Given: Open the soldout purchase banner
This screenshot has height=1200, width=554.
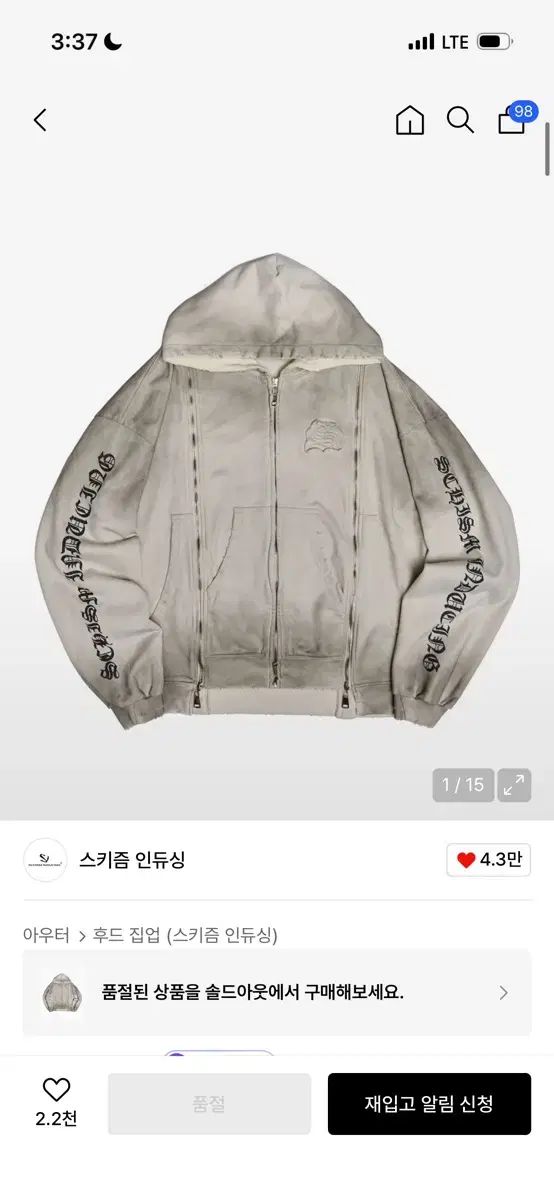Looking at the screenshot, I should click(x=277, y=993).
